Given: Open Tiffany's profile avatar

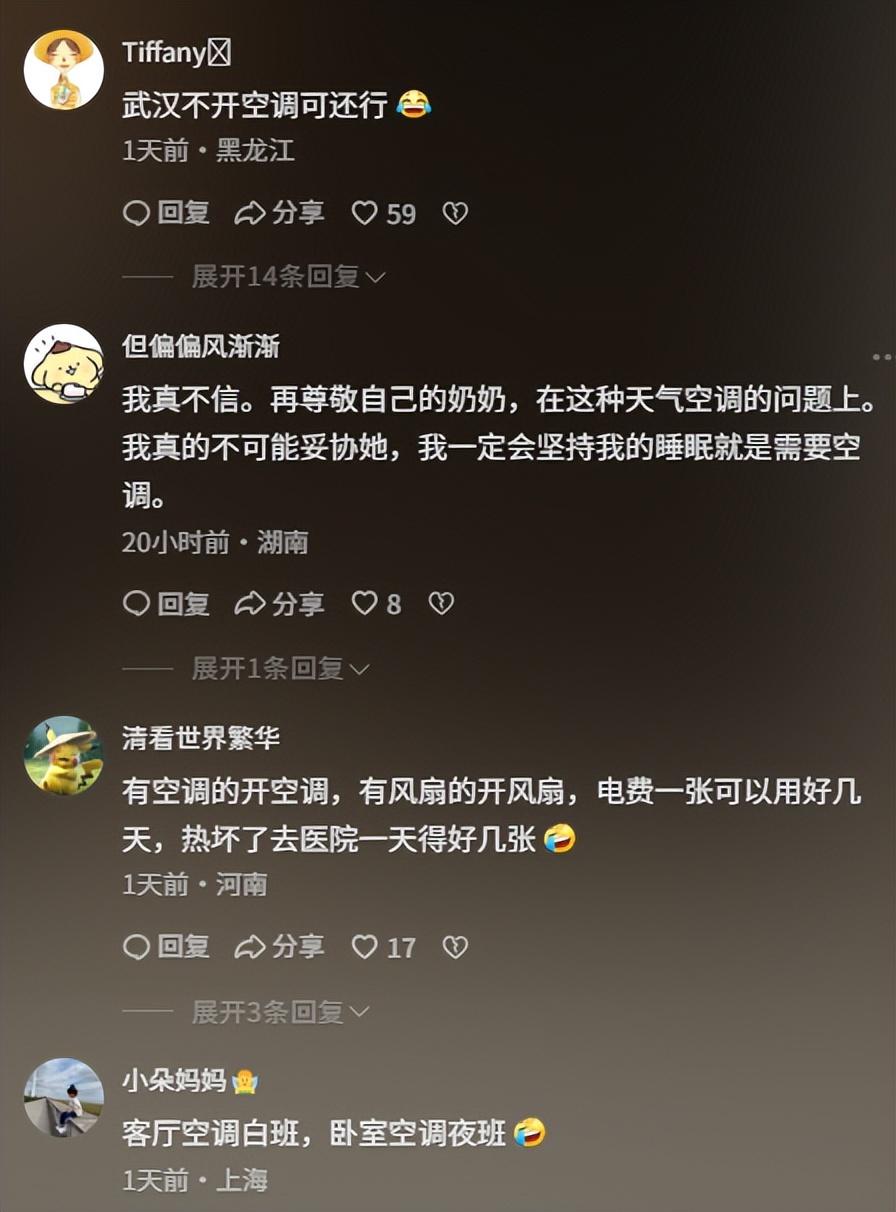Looking at the screenshot, I should 63,70.
